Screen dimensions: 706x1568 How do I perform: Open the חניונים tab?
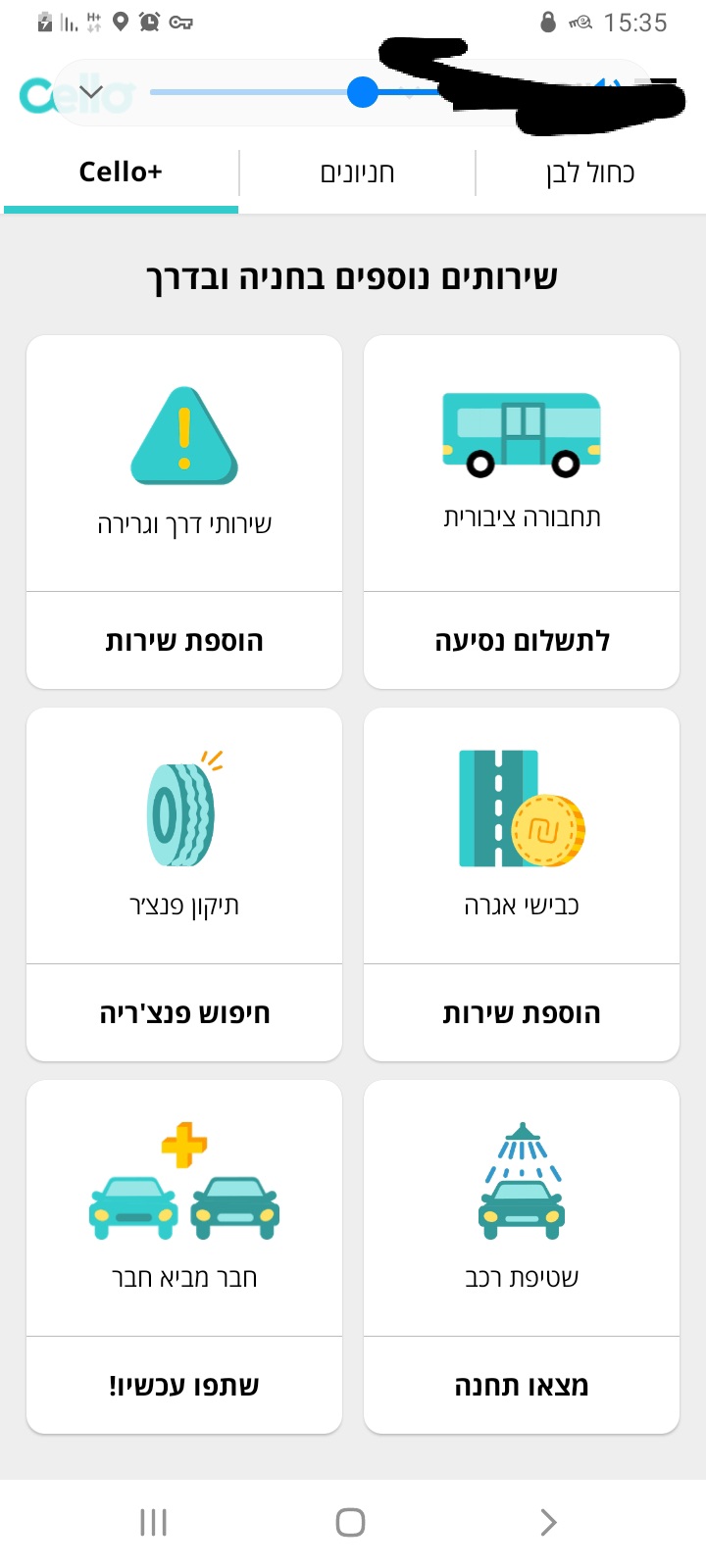[x=357, y=173]
